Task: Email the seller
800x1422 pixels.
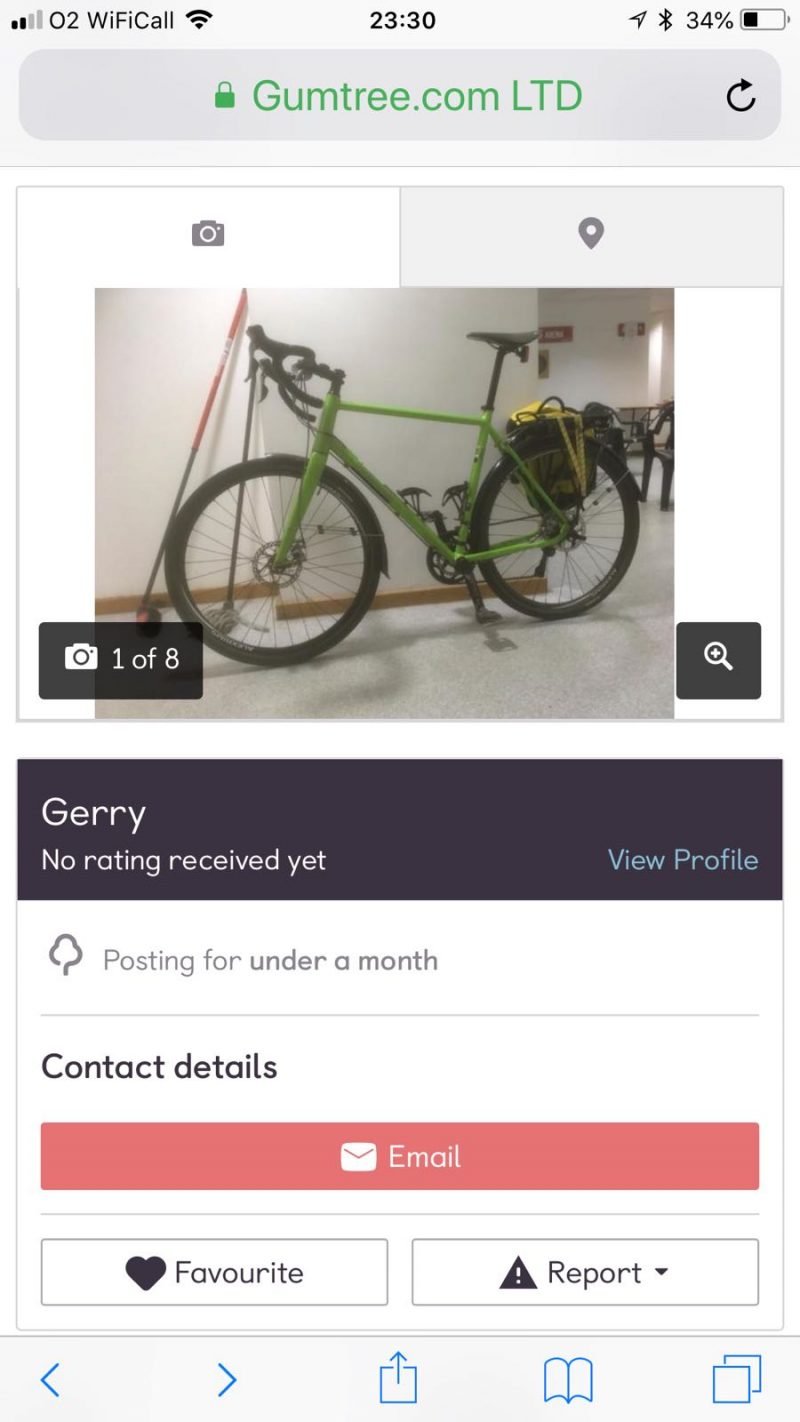Action: [x=400, y=1156]
